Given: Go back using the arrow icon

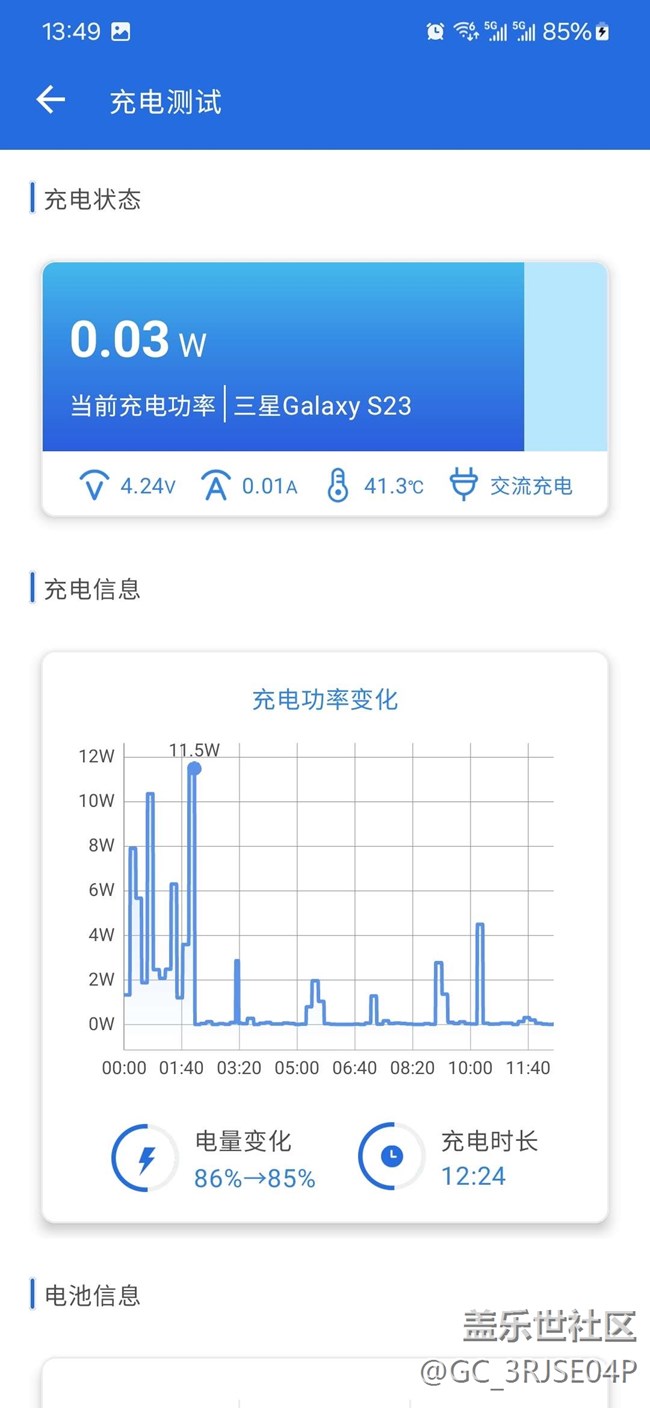Looking at the screenshot, I should (x=50, y=99).
